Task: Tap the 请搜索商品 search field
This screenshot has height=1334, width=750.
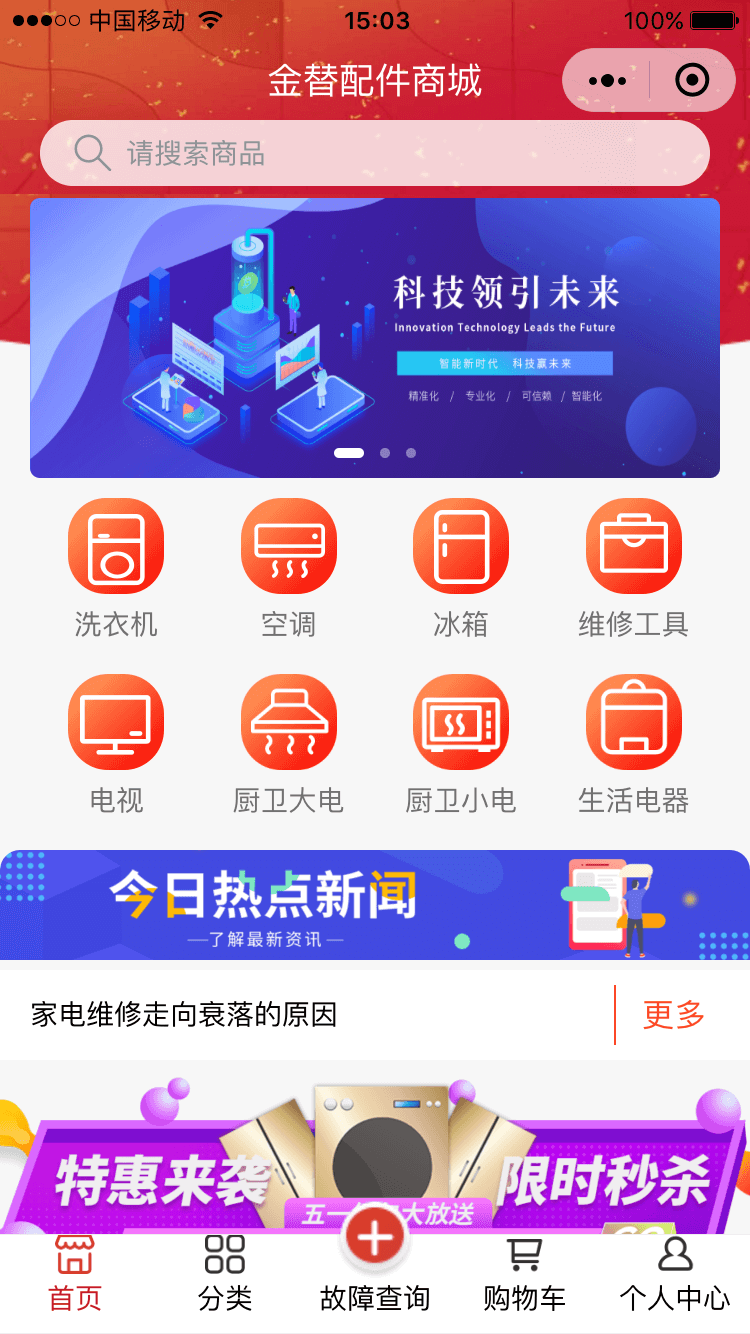Action: tap(375, 152)
